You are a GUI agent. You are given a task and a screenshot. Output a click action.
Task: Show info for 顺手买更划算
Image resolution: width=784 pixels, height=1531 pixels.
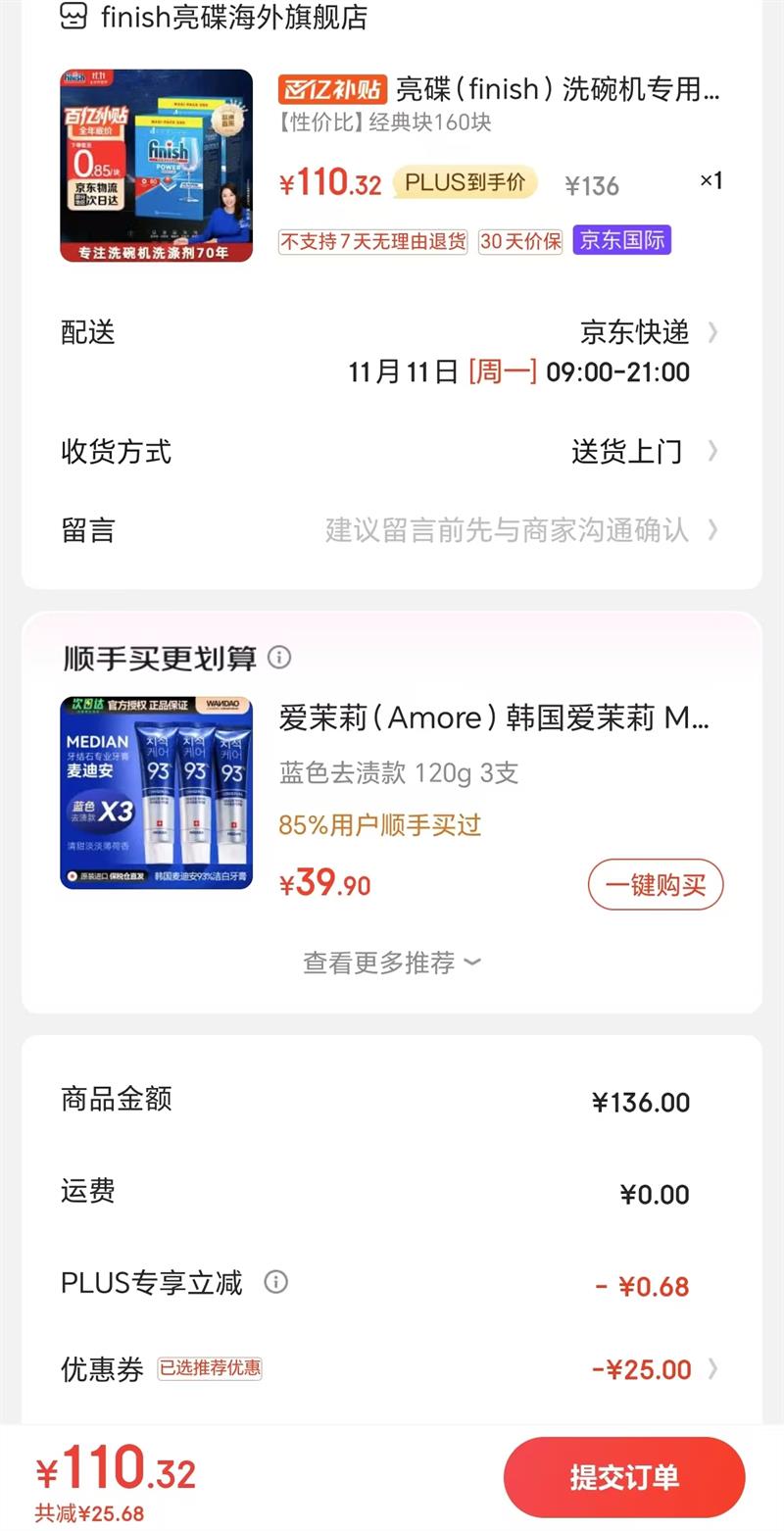(x=279, y=657)
